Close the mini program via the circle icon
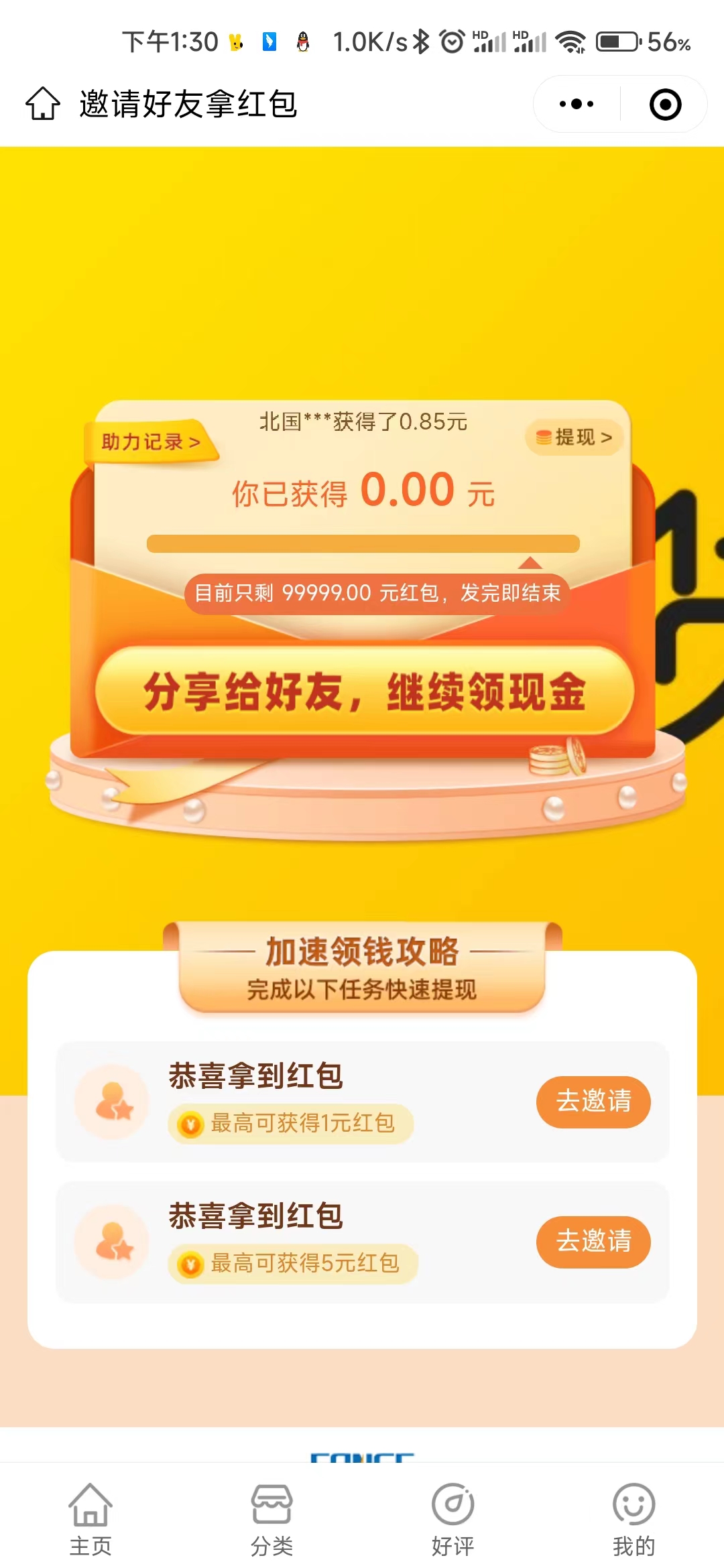The height and width of the screenshot is (1568, 724). pyautogui.click(x=665, y=105)
